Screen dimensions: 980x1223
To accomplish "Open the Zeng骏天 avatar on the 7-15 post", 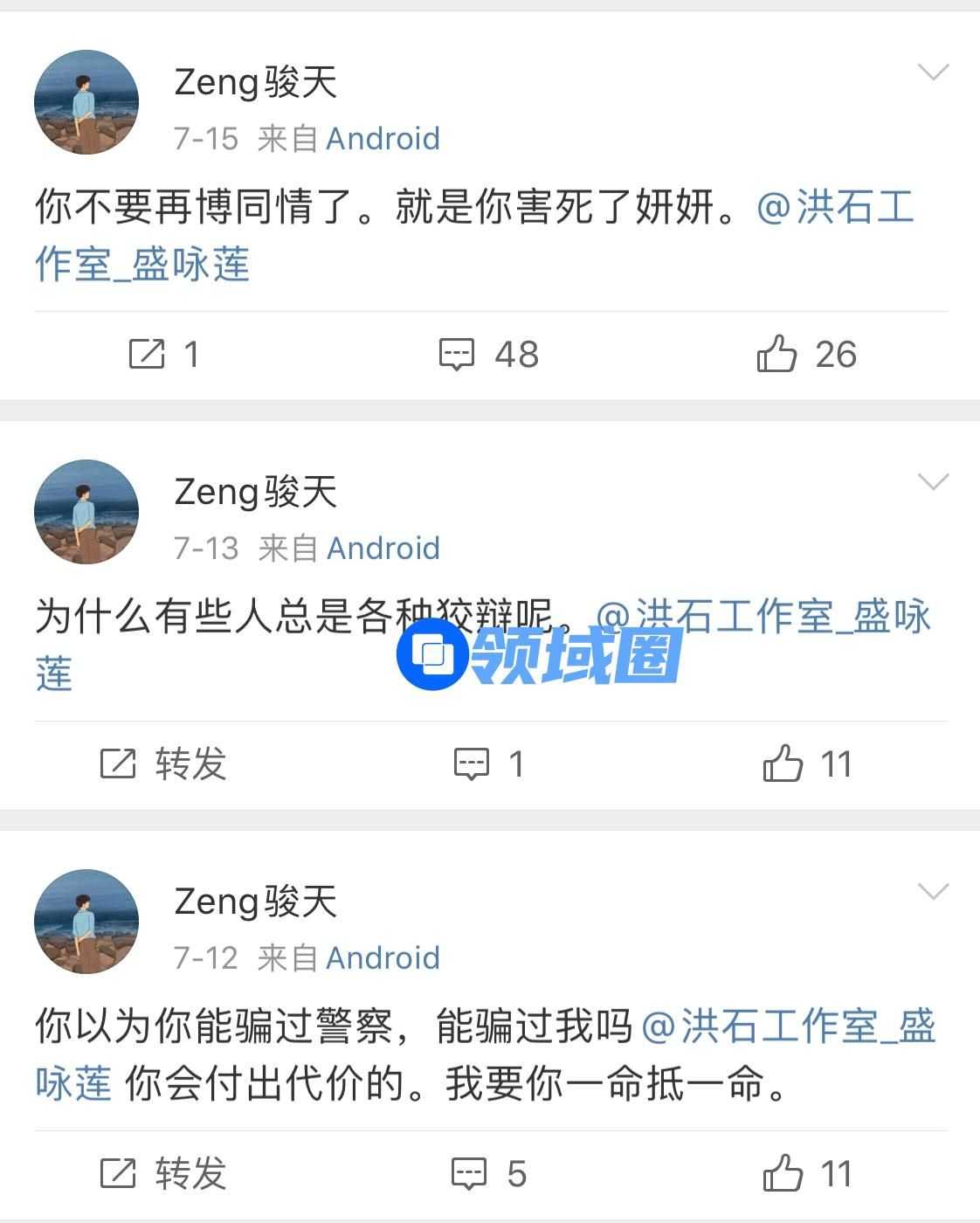I will [86, 103].
